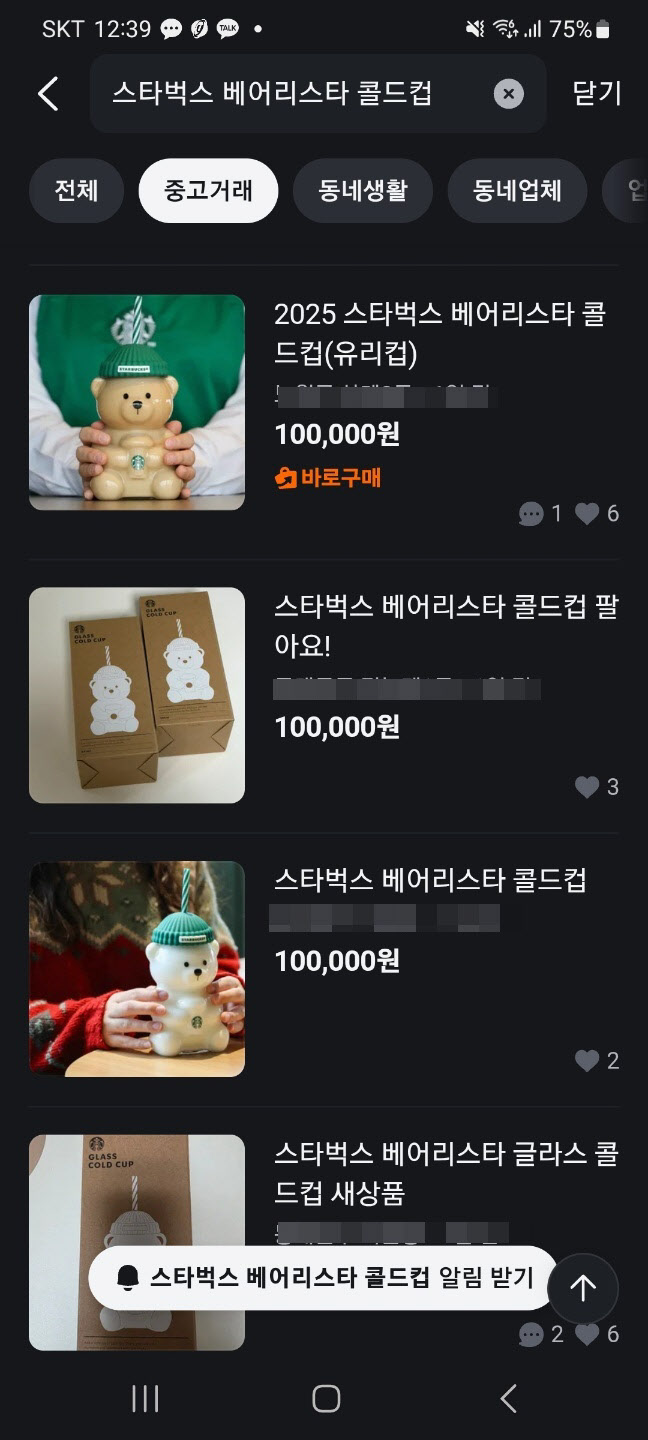Viewport: 648px width, 1440px height.
Task: Go to the home screen via the navigation bar
Action: 326,1399
